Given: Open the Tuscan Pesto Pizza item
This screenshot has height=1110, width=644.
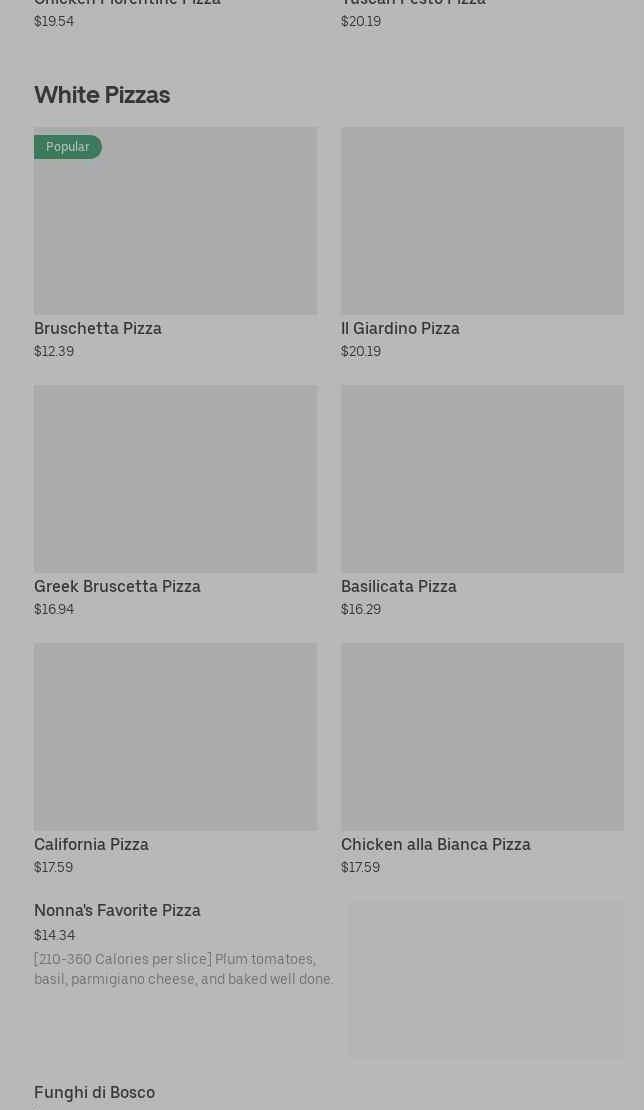Looking at the screenshot, I should pyautogui.click(x=414, y=4).
